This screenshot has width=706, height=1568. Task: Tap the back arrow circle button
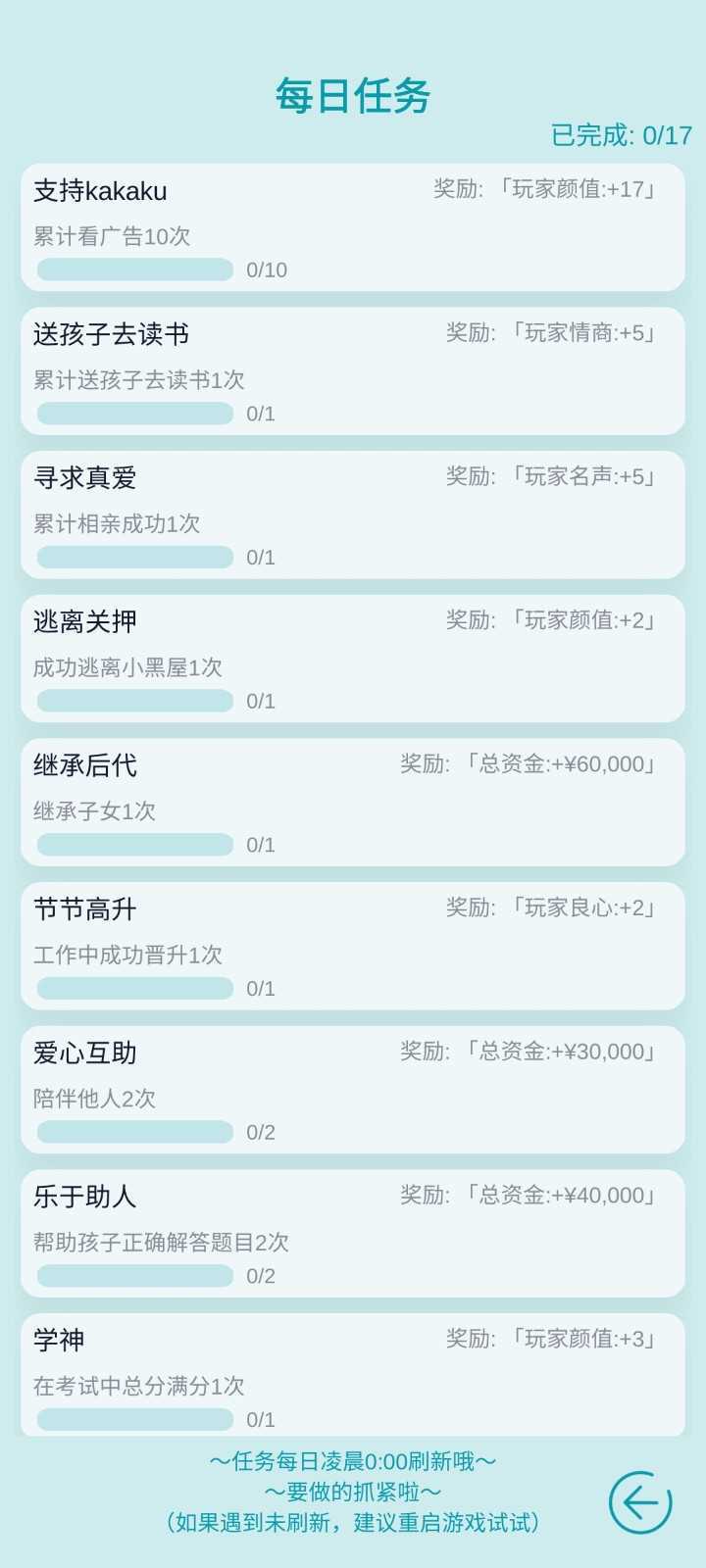(639, 1502)
